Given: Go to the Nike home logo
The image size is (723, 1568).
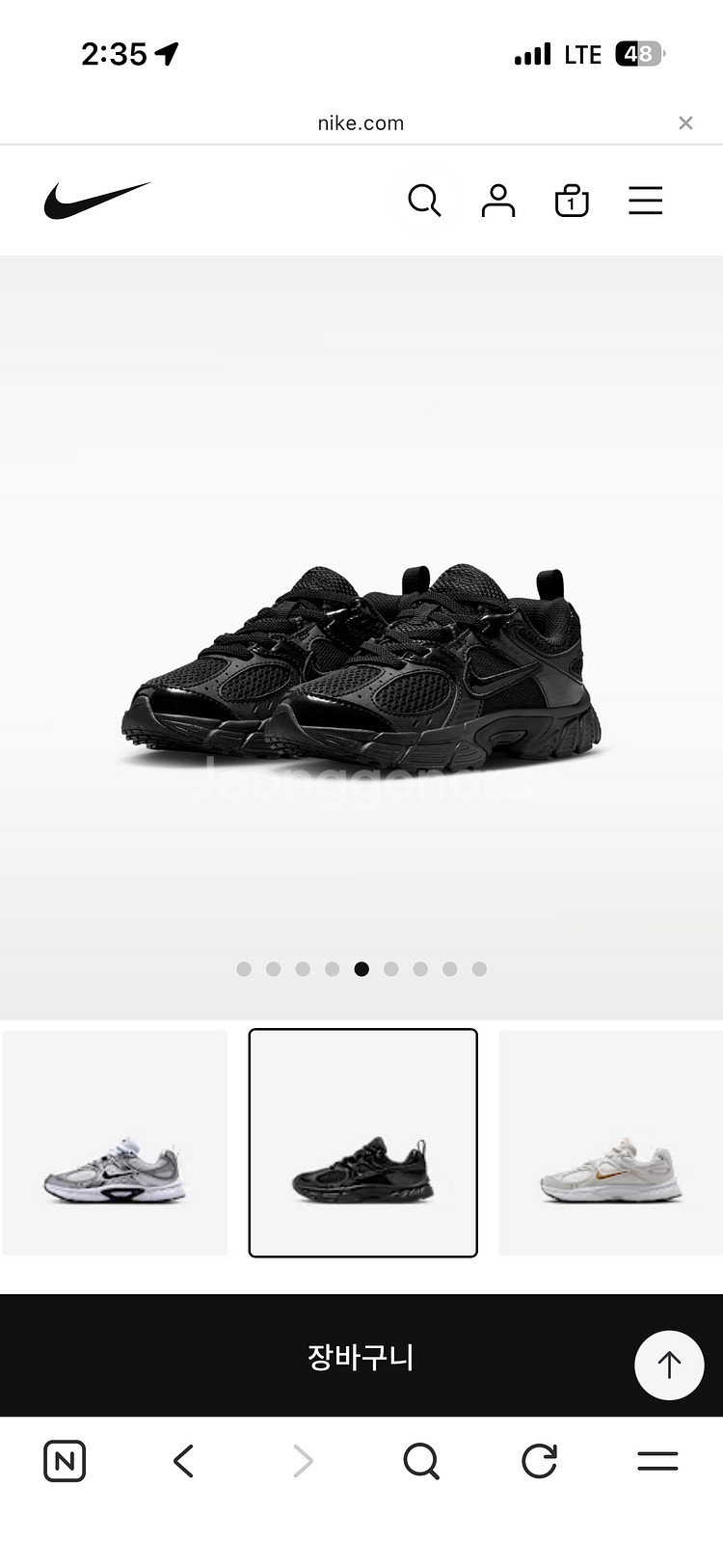Looking at the screenshot, I should [x=96, y=201].
